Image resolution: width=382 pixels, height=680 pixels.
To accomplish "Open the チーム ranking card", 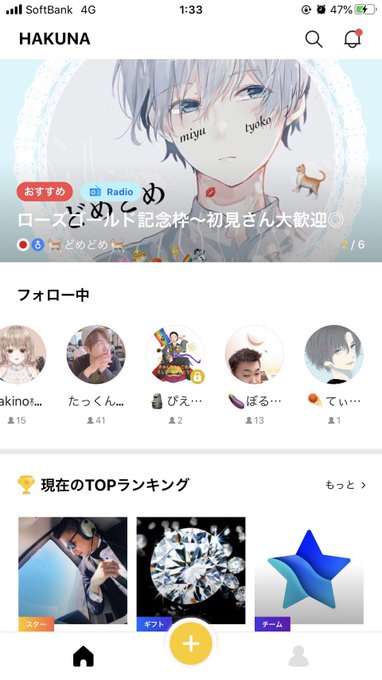I will (x=309, y=571).
